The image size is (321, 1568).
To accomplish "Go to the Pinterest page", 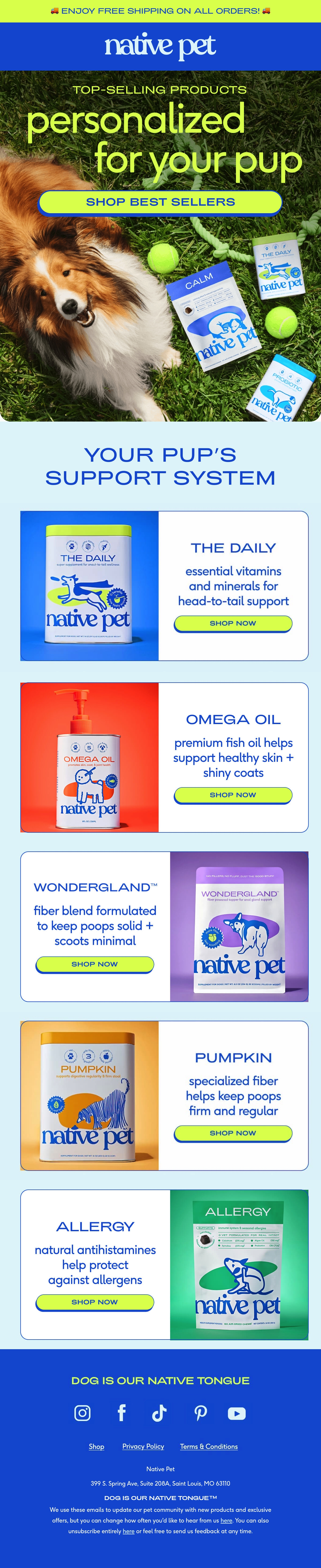I will (x=200, y=1413).
